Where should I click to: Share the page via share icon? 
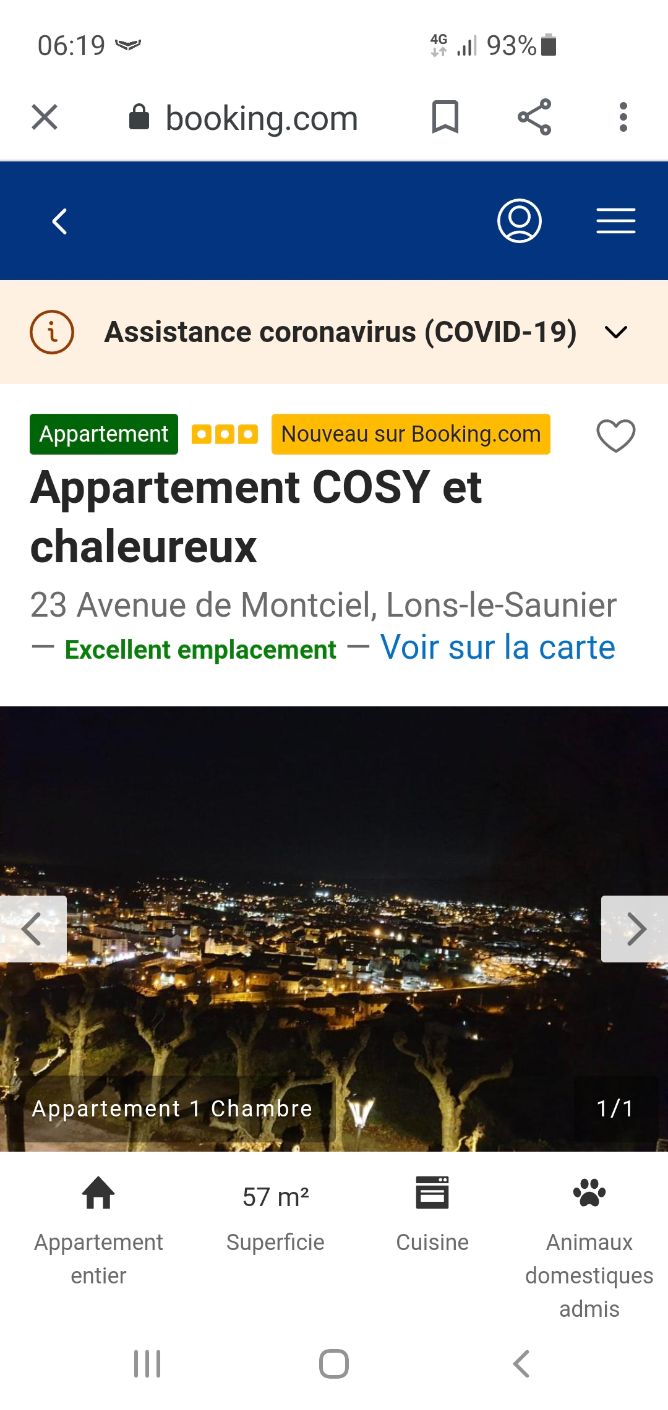[534, 118]
